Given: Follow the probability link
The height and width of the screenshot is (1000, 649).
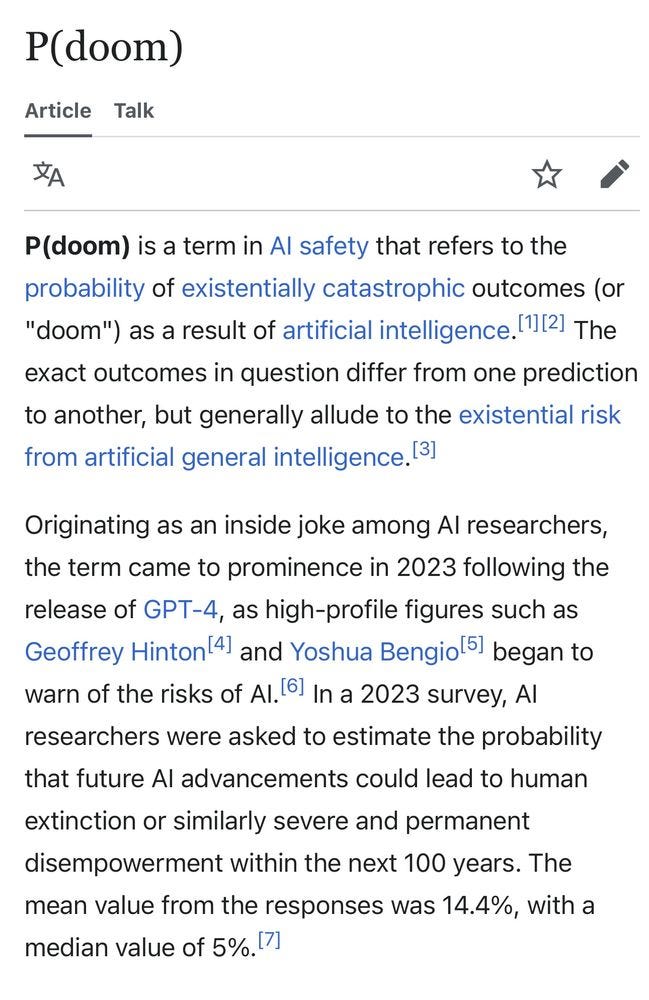Looking at the screenshot, I should [85, 289].
